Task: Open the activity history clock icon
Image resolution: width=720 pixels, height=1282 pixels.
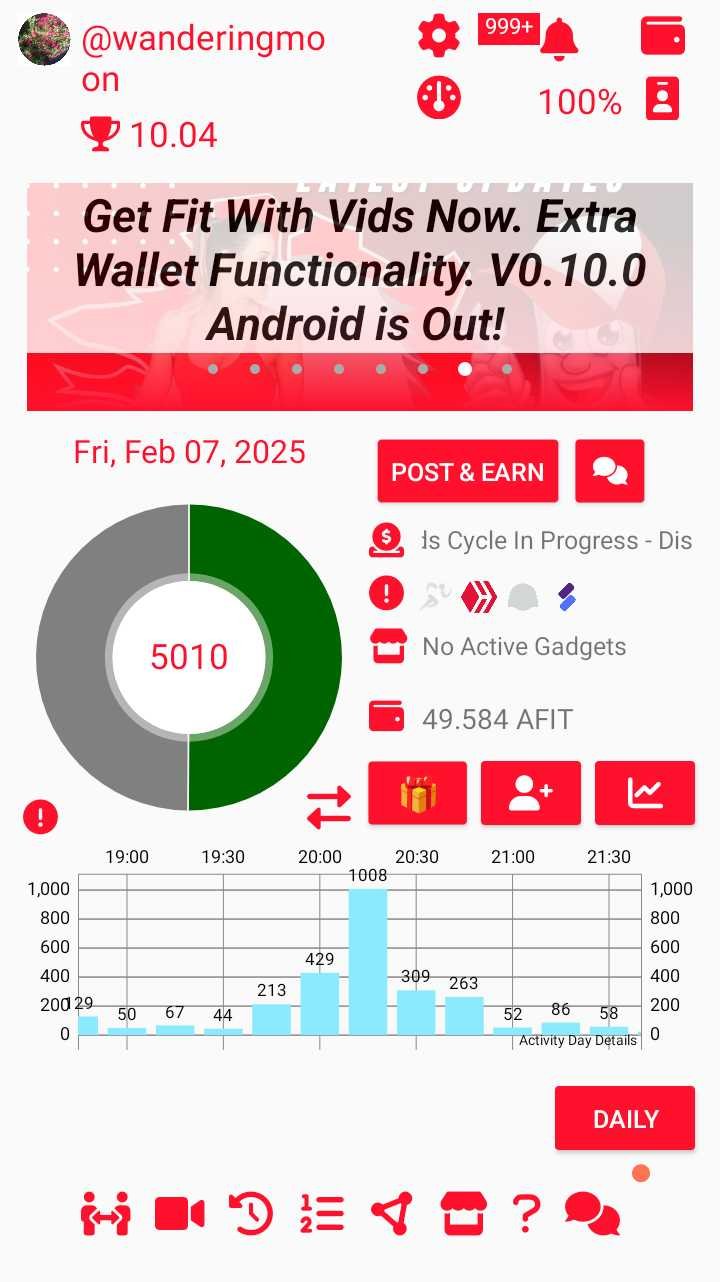Action: [x=250, y=1214]
